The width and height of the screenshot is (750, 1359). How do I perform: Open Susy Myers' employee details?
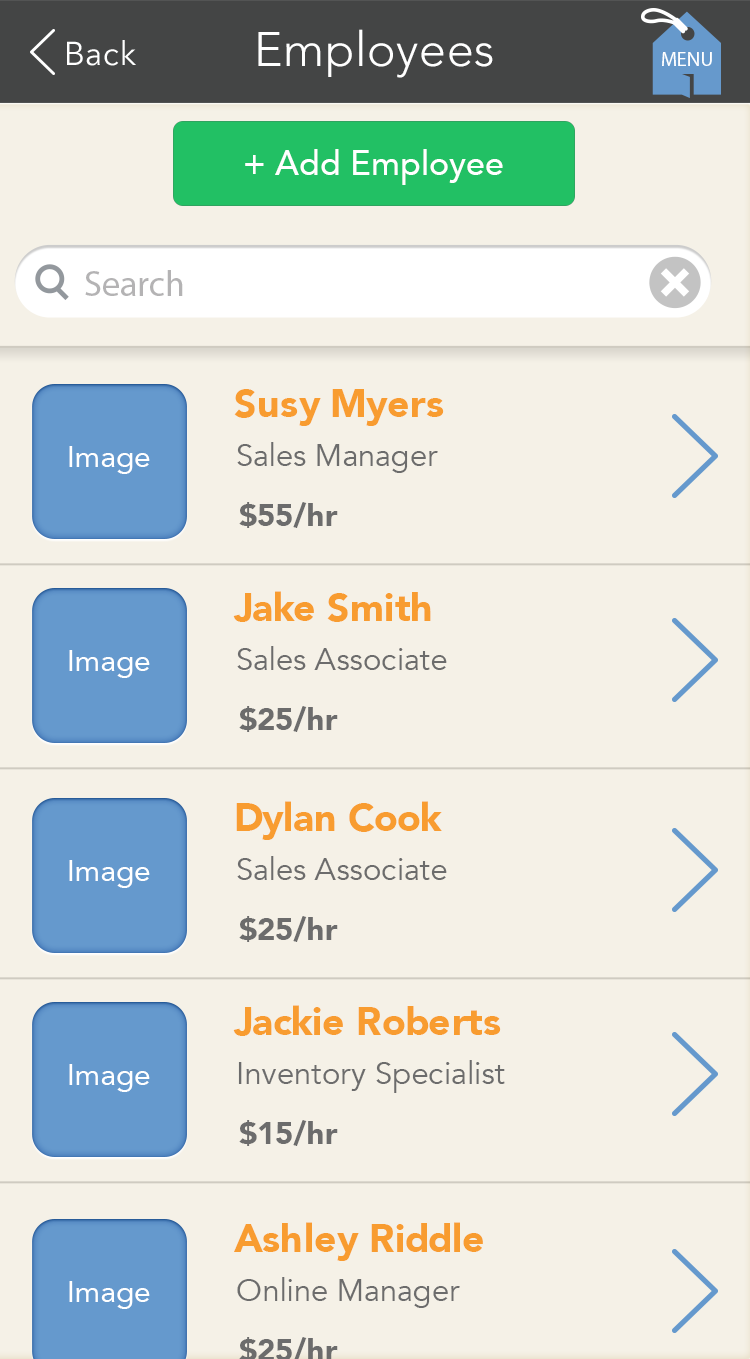tap(375, 459)
